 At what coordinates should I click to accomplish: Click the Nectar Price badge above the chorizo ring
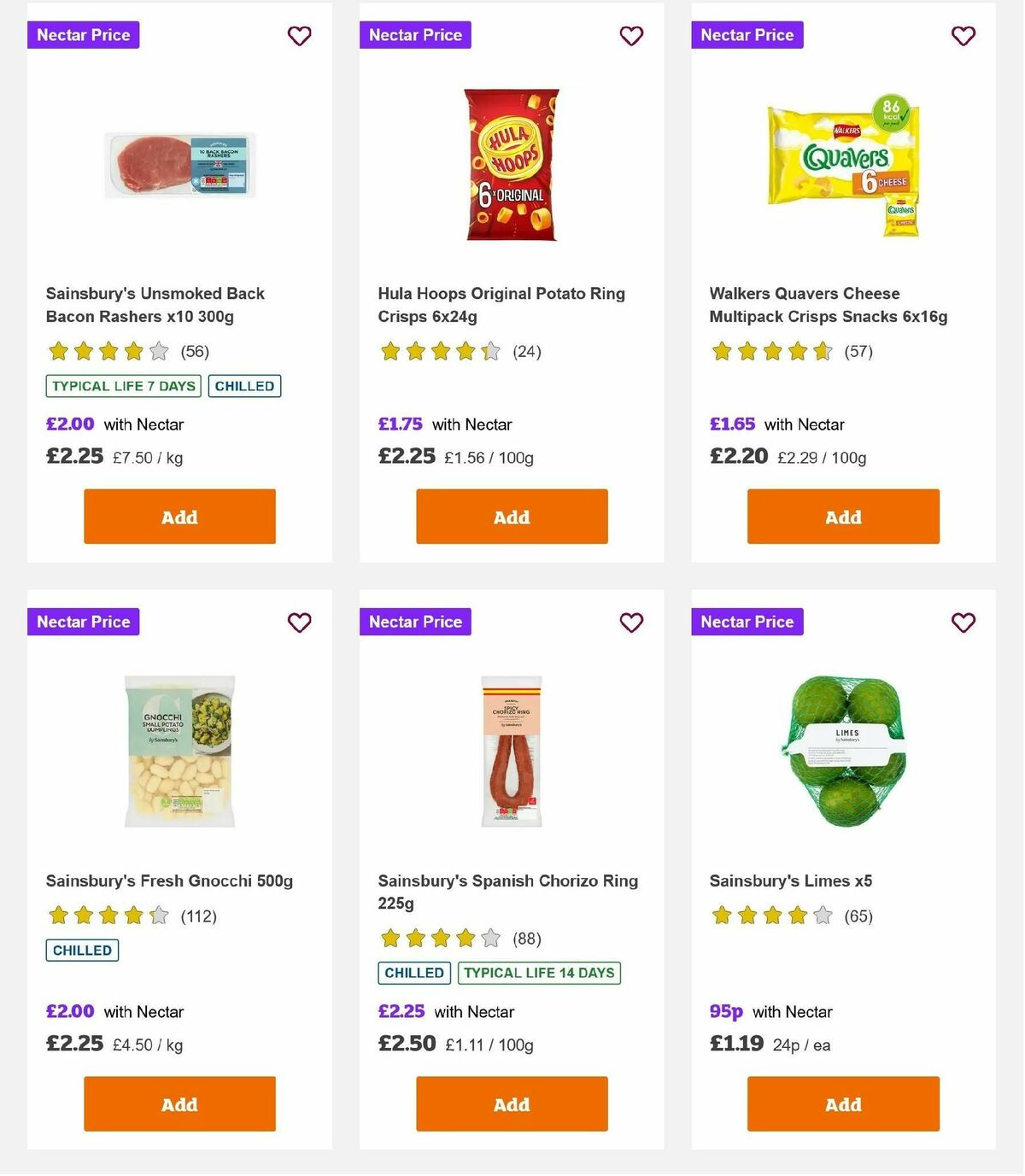click(415, 622)
